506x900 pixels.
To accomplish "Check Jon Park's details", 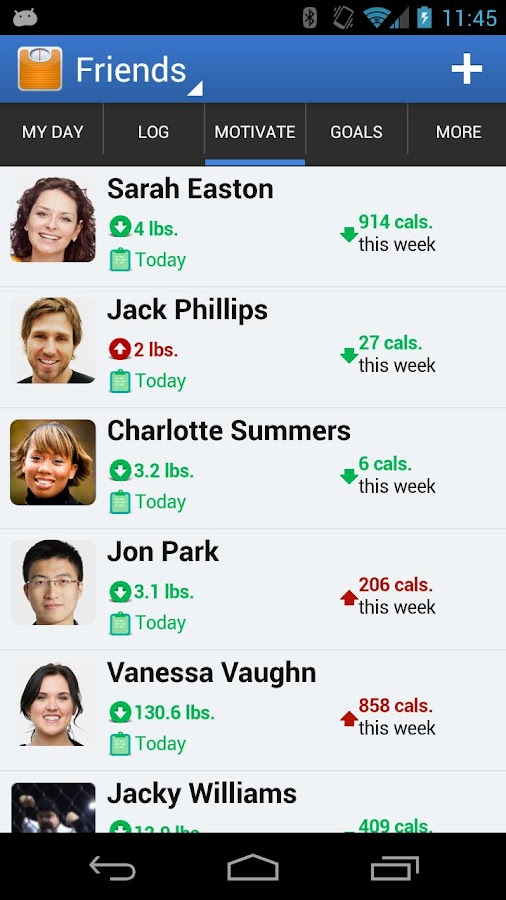I will pos(253,590).
